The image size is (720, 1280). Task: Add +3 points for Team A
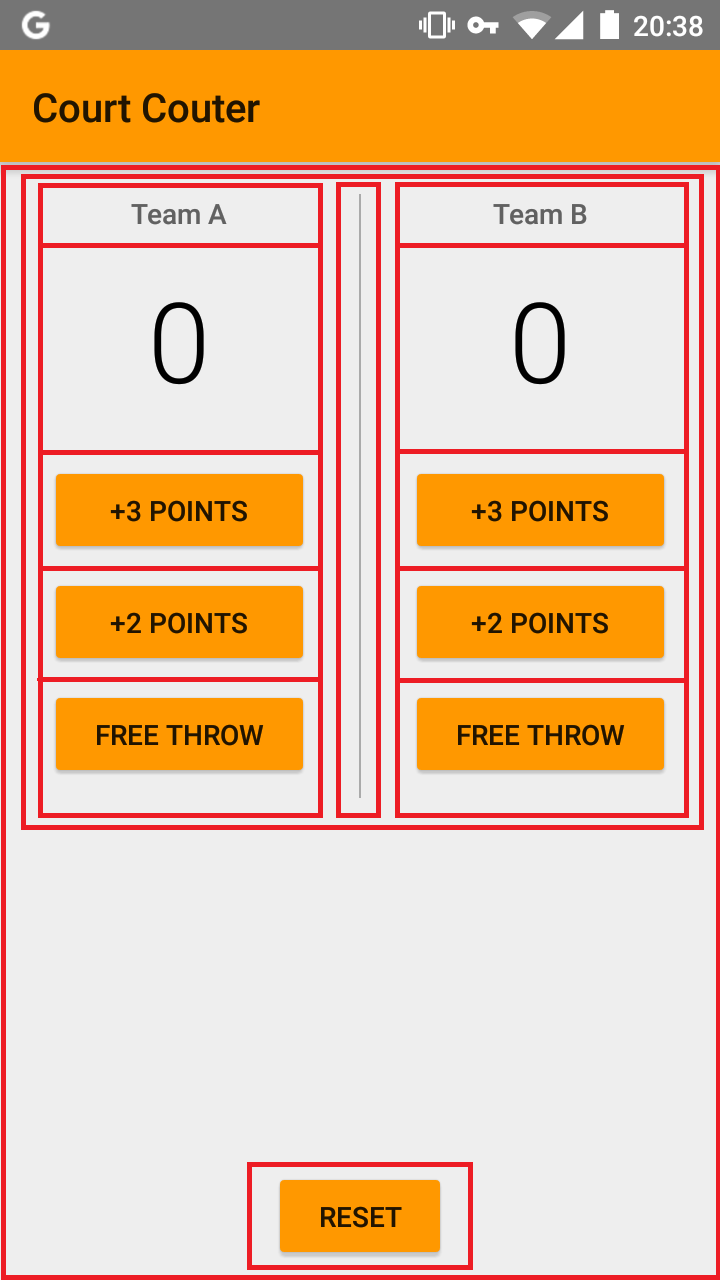point(179,511)
